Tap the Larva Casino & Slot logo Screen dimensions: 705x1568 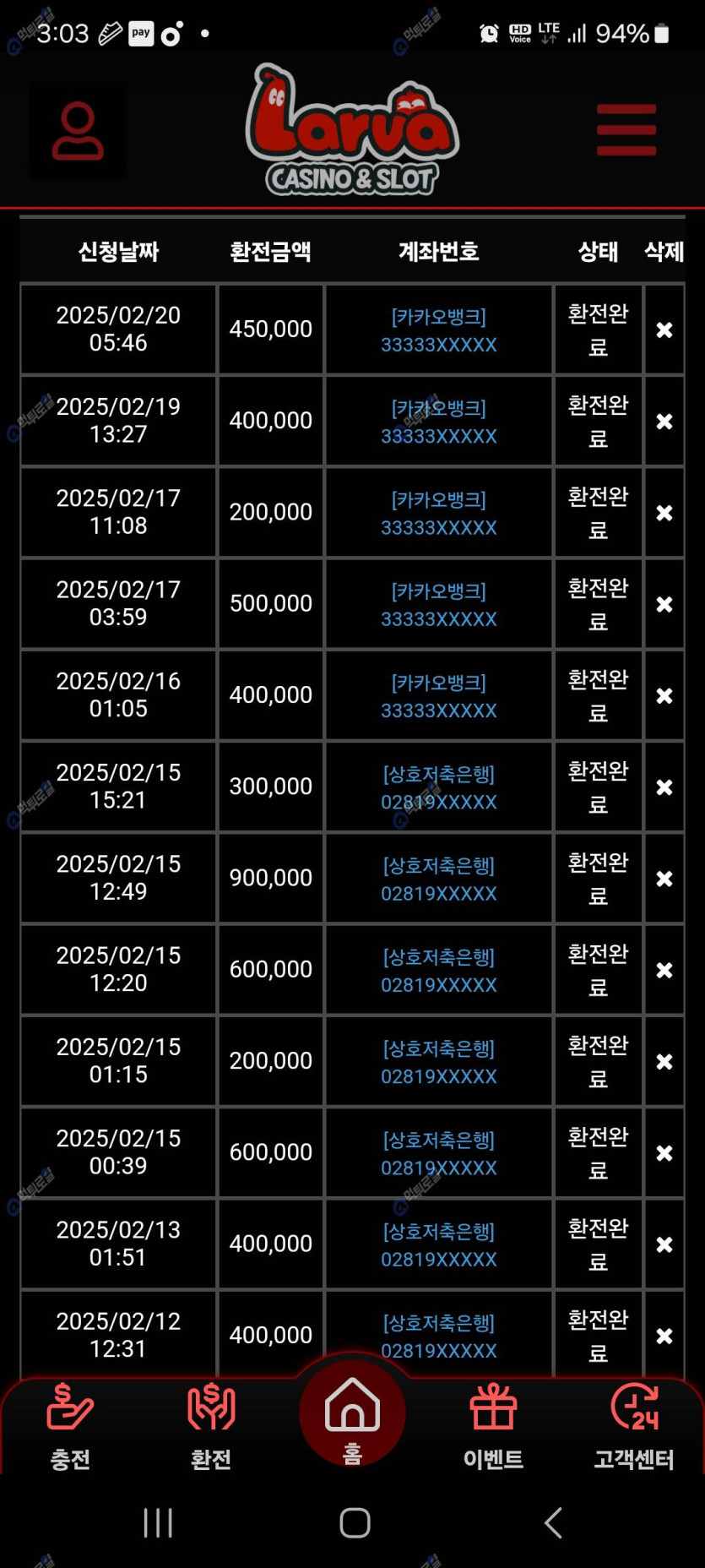352,129
